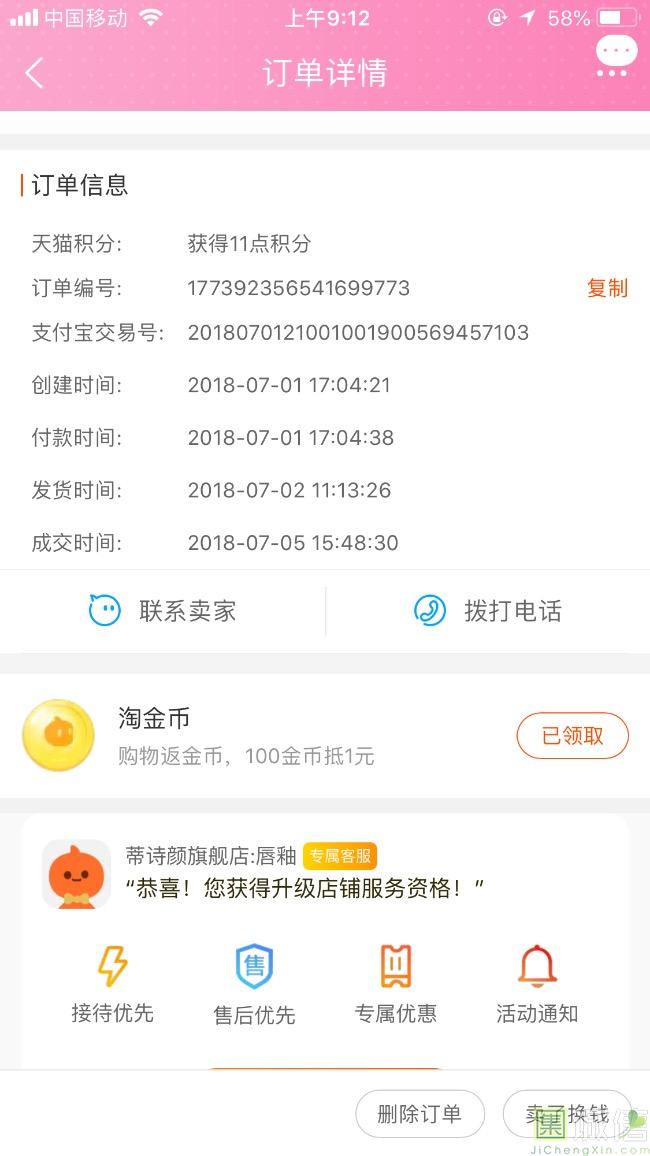Select 售后优先 benefit
Image resolution: width=650 pixels, height=1156 pixels.
click(254, 985)
